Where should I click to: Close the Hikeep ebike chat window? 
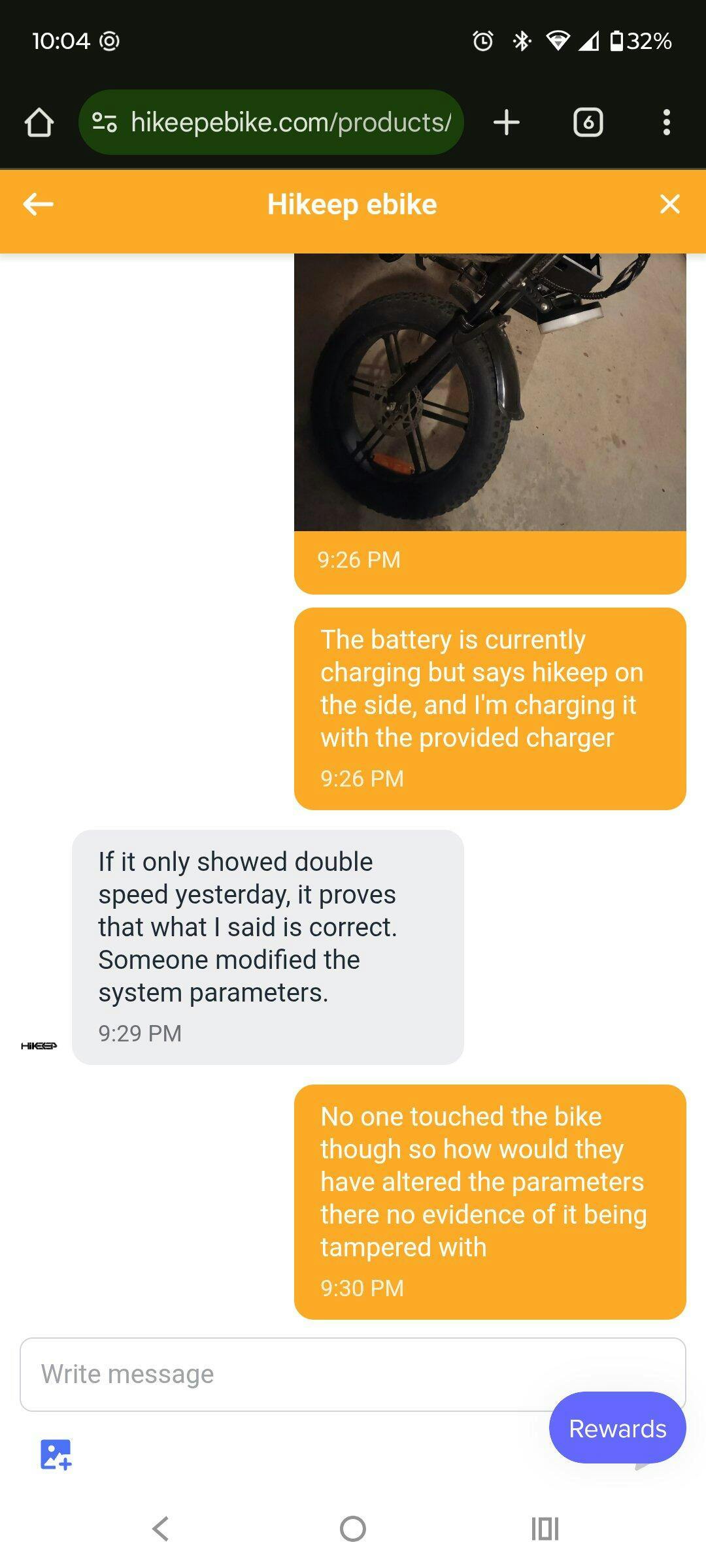tap(670, 204)
